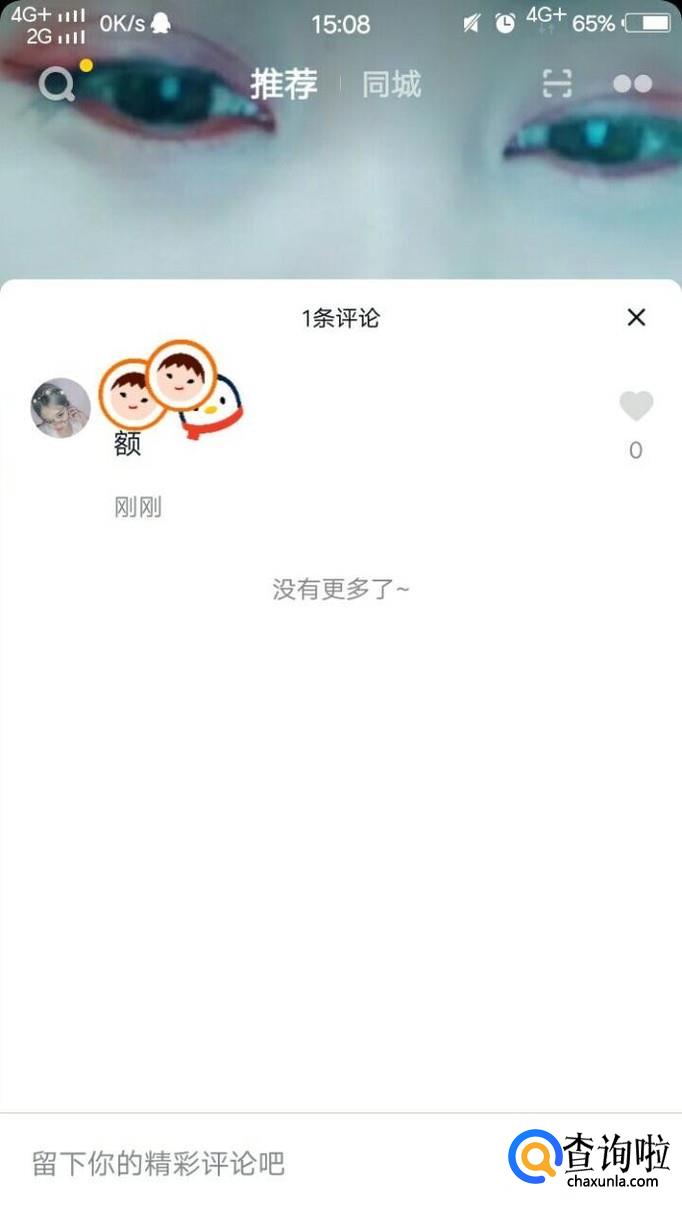This screenshot has width=682, height=1212.
Task: Switch to the 推荐 tab
Action: [283, 85]
